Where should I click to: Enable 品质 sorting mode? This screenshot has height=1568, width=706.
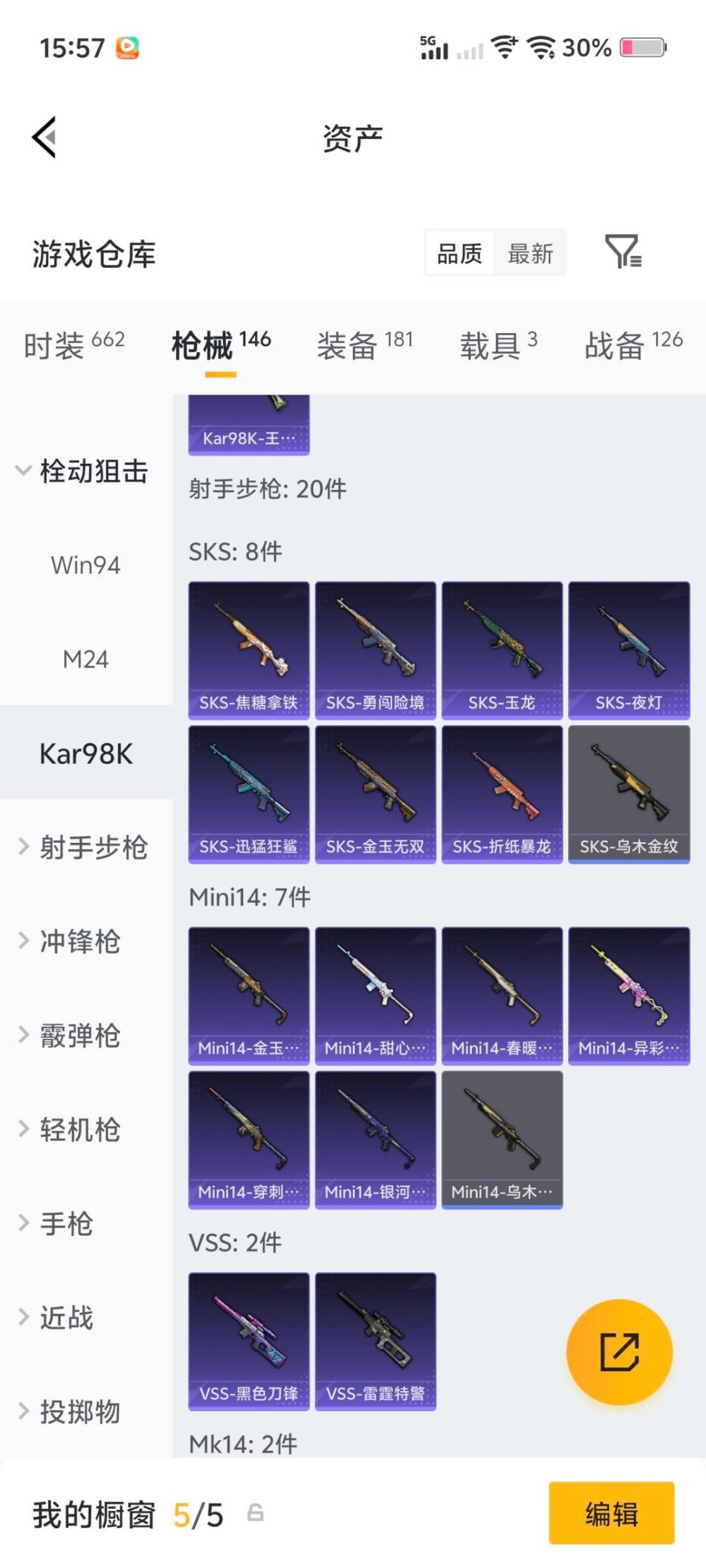(x=460, y=254)
